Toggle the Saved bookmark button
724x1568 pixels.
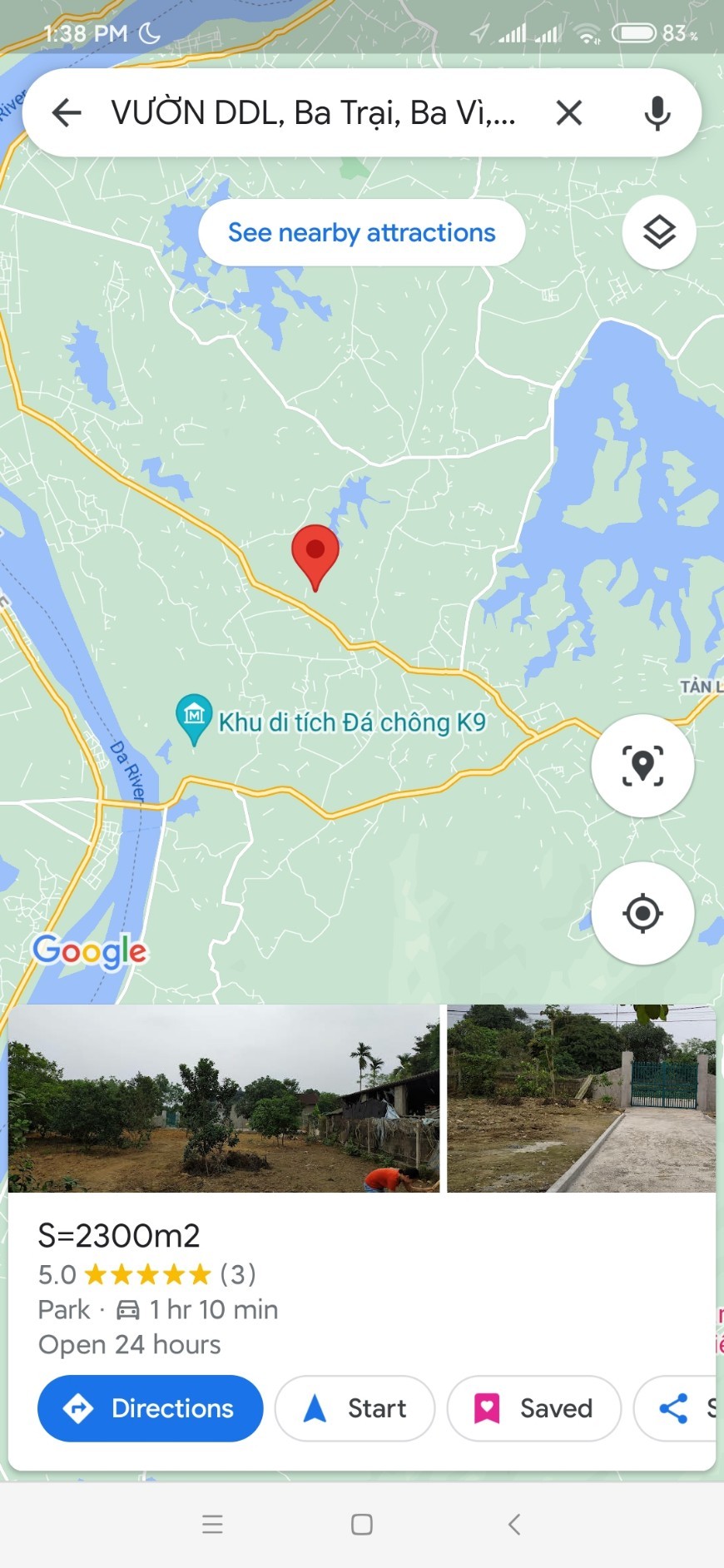[533, 1408]
